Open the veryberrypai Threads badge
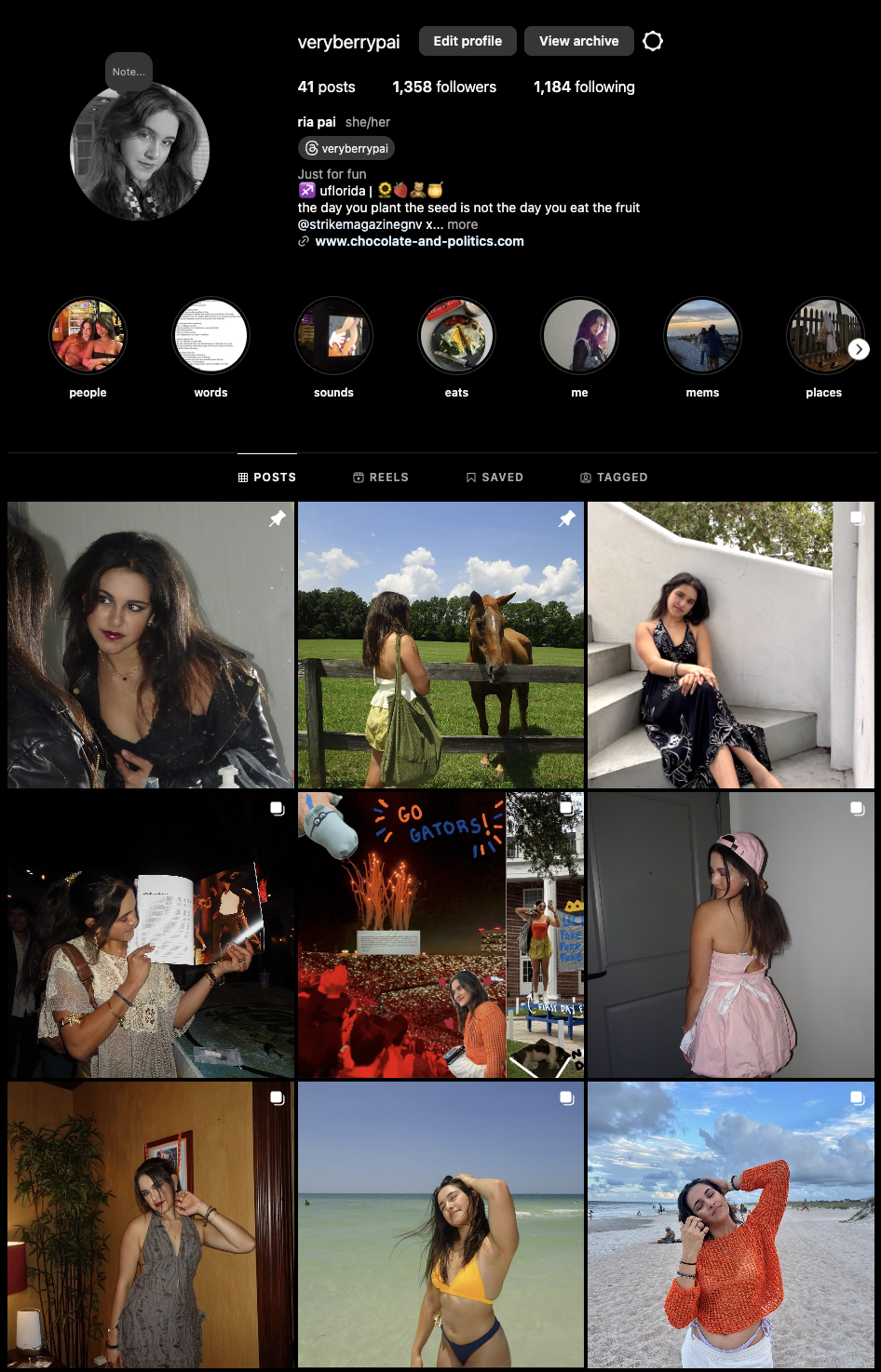Viewport: 881px width, 1372px height. 346,148
